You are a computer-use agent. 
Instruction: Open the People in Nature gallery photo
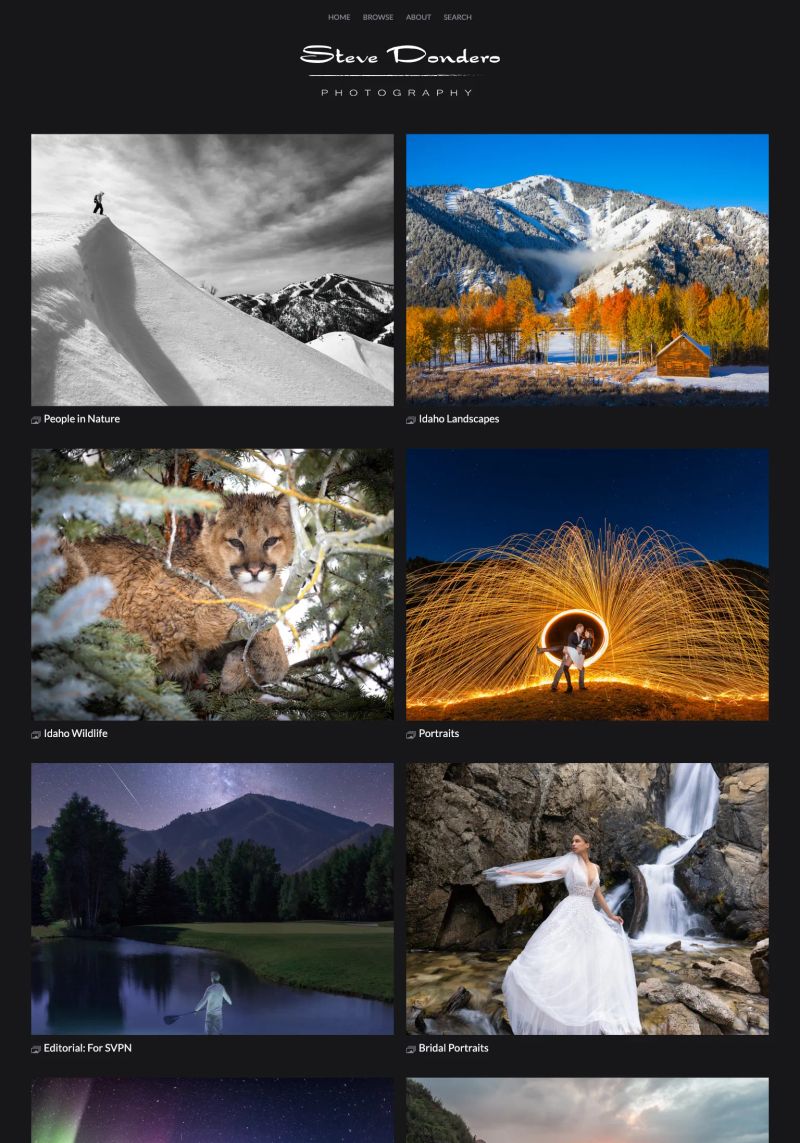212,270
